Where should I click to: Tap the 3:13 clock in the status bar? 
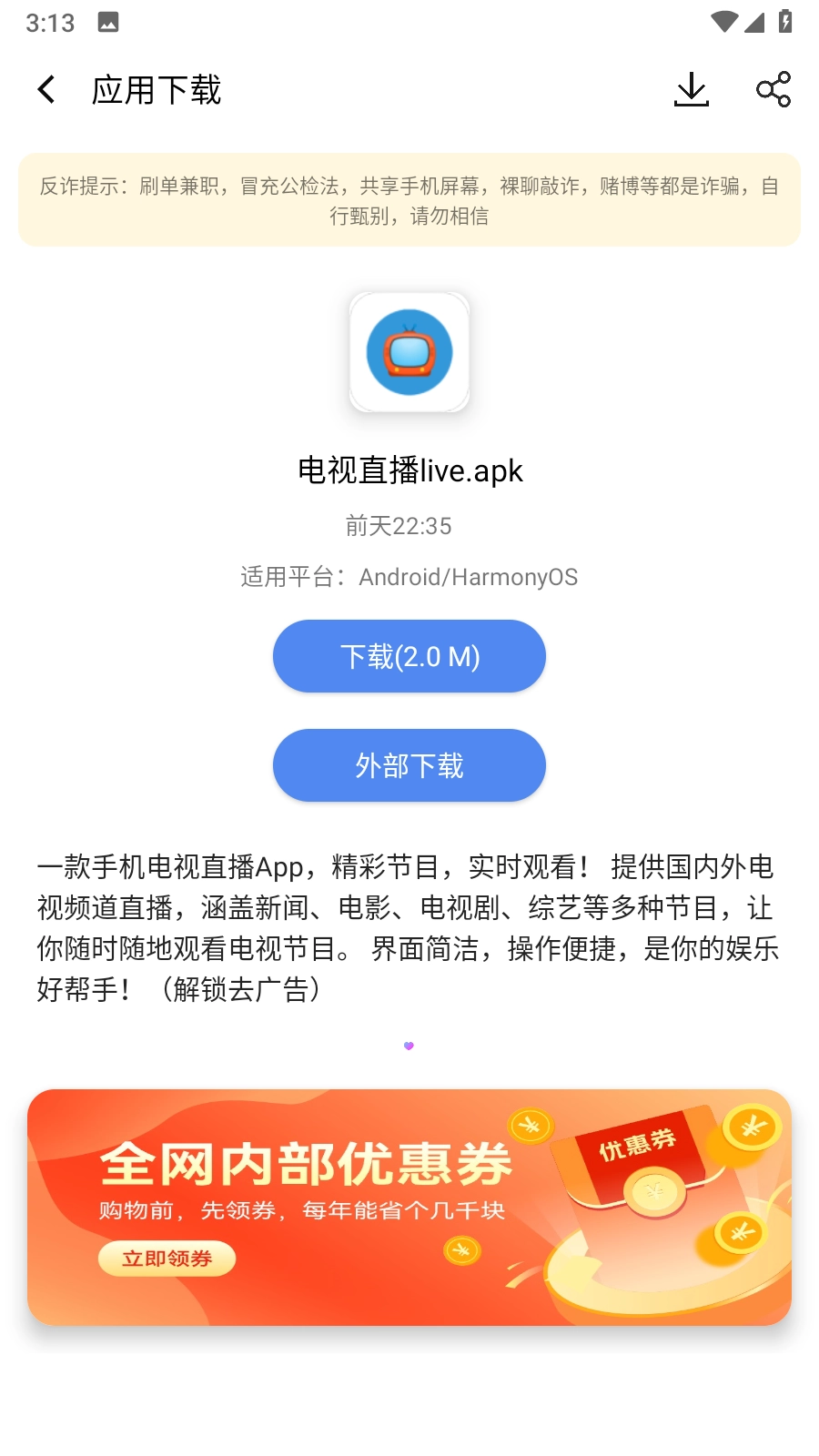[x=50, y=22]
